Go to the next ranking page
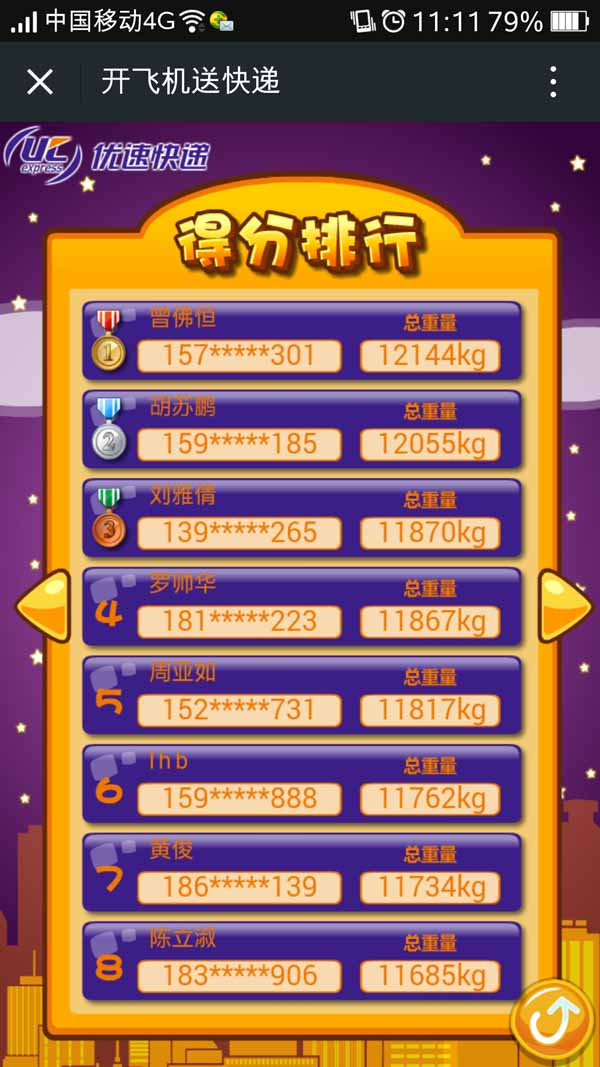Screen dimensions: 600x1067 564,606
